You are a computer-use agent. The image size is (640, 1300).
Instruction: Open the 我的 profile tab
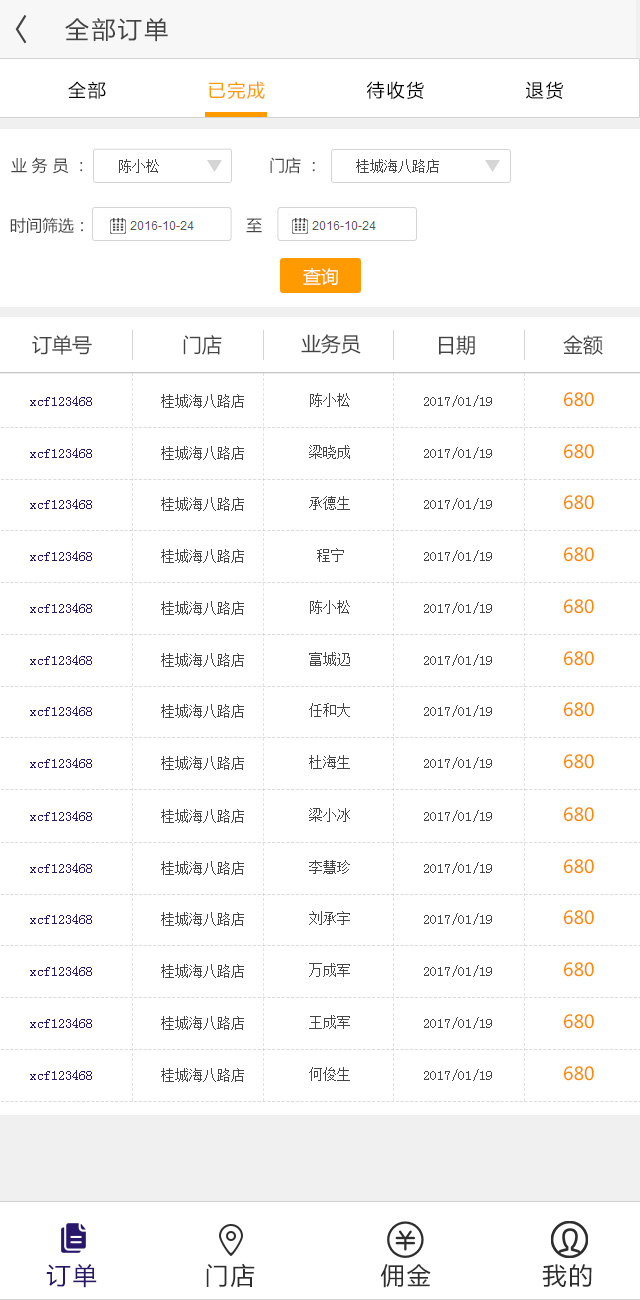pyautogui.click(x=567, y=1254)
